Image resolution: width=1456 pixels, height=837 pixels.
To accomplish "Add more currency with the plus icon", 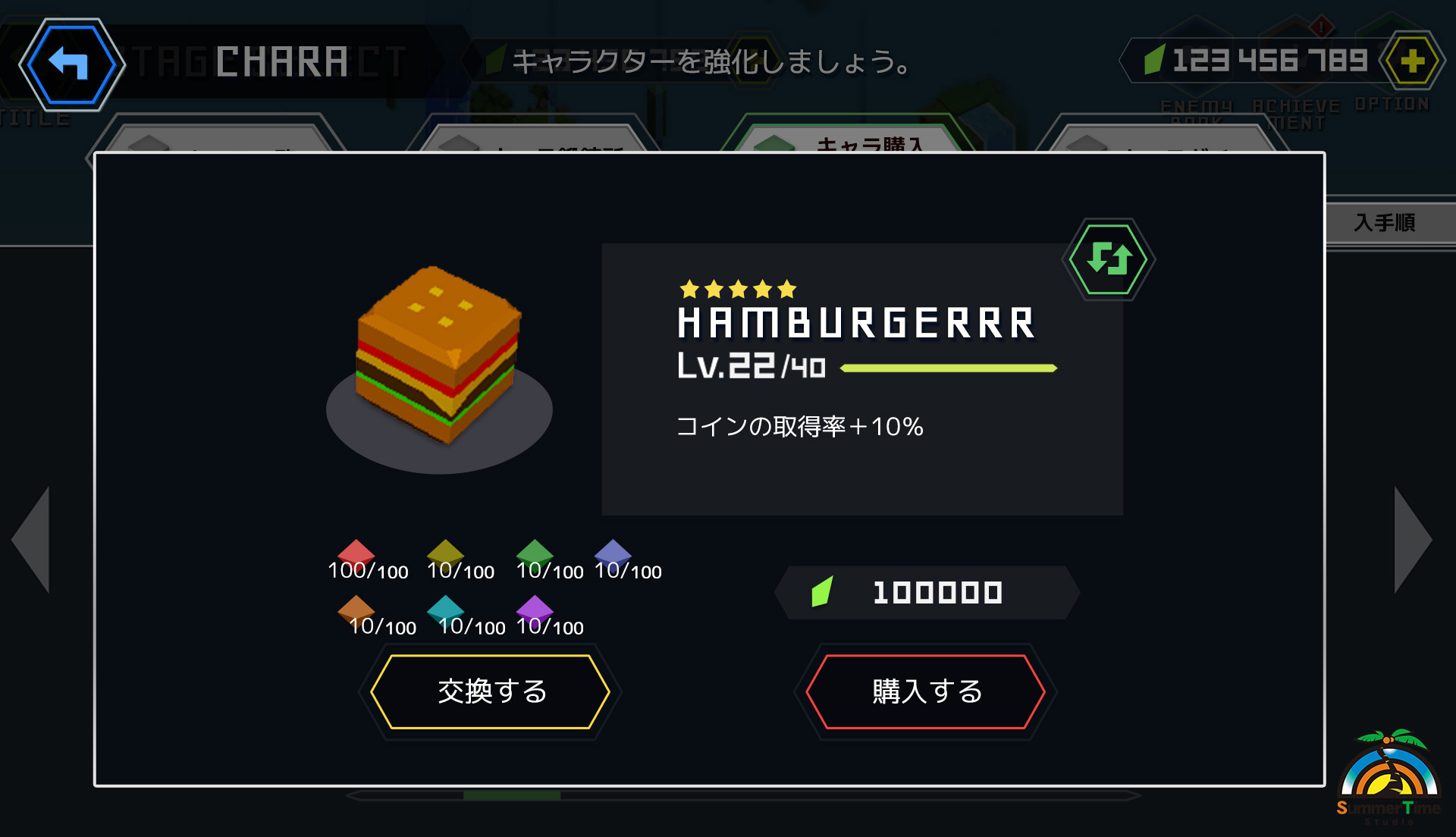I will [1411, 61].
